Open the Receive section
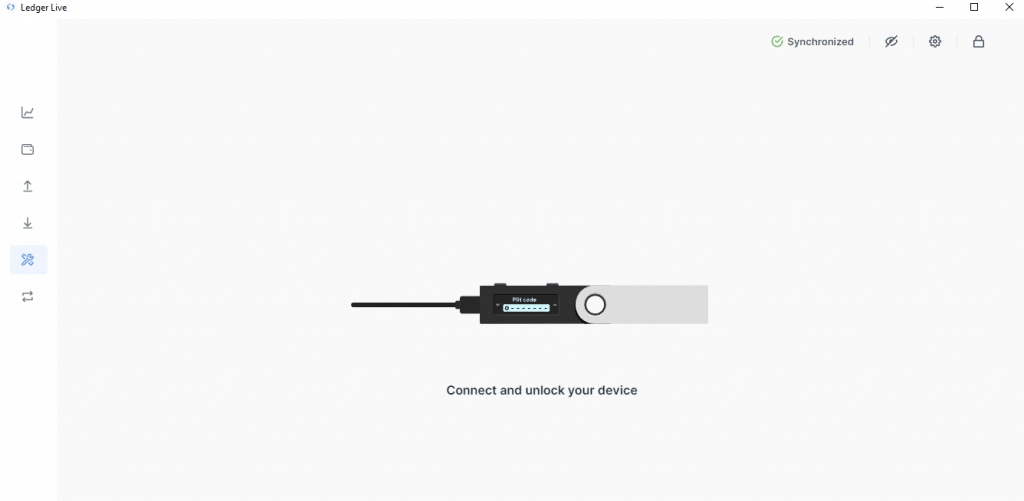This screenshot has width=1024, height=501. tap(28, 223)
